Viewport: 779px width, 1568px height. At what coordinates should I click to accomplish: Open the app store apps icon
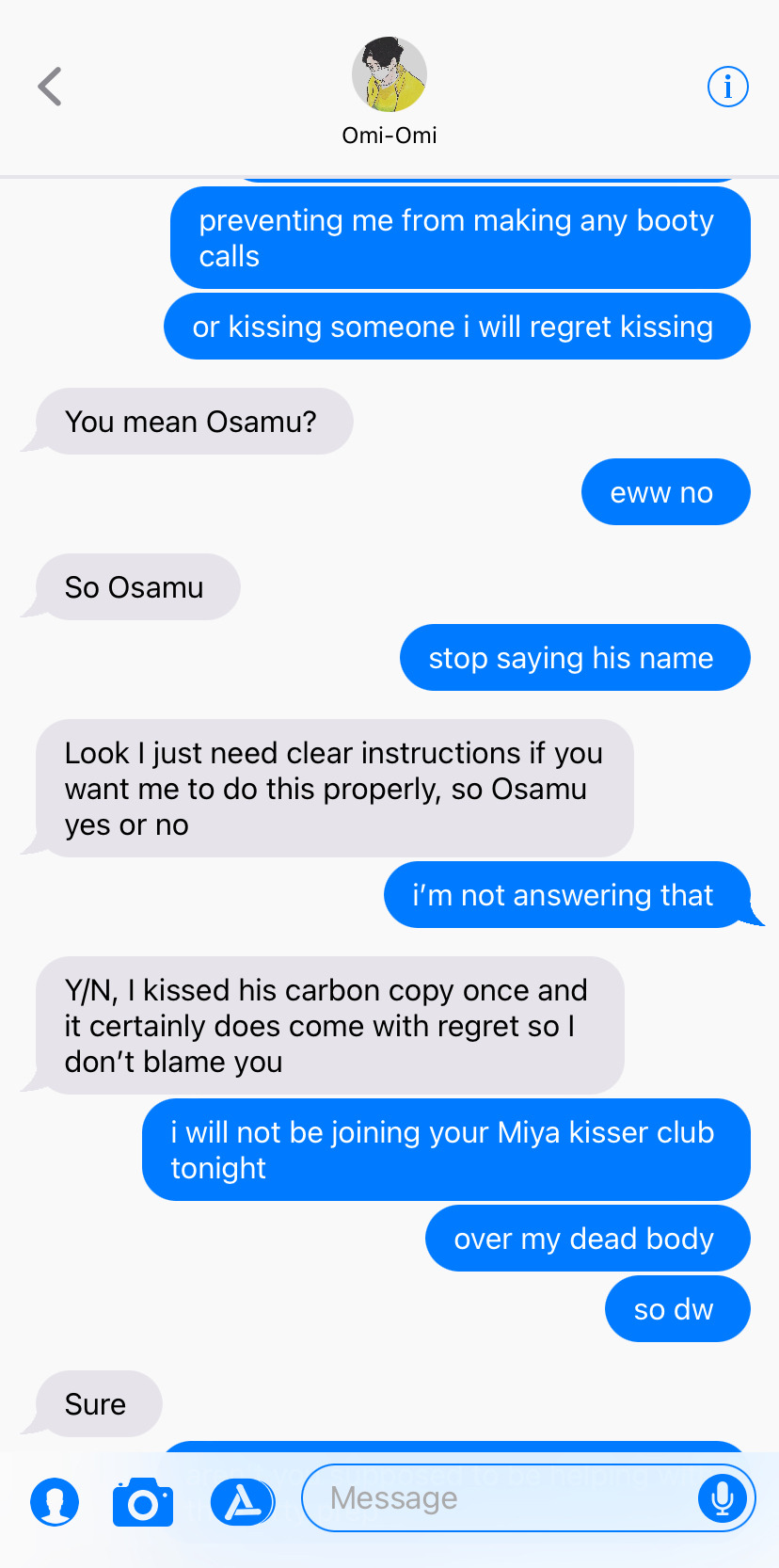pos(243,1501)
